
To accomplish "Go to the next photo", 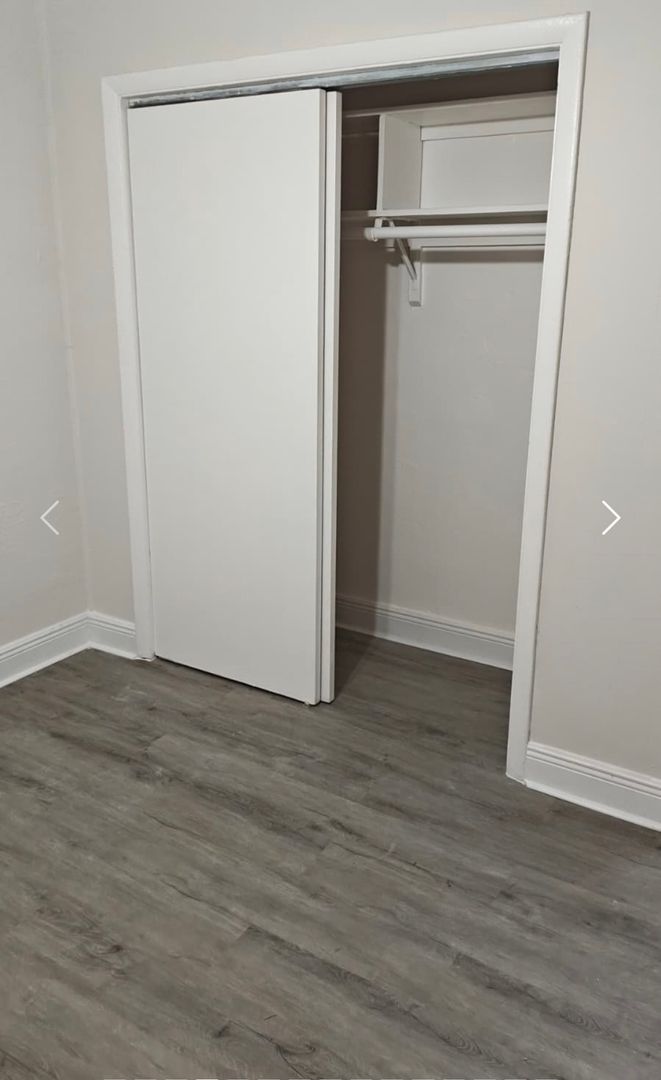I will click(611, 518).
